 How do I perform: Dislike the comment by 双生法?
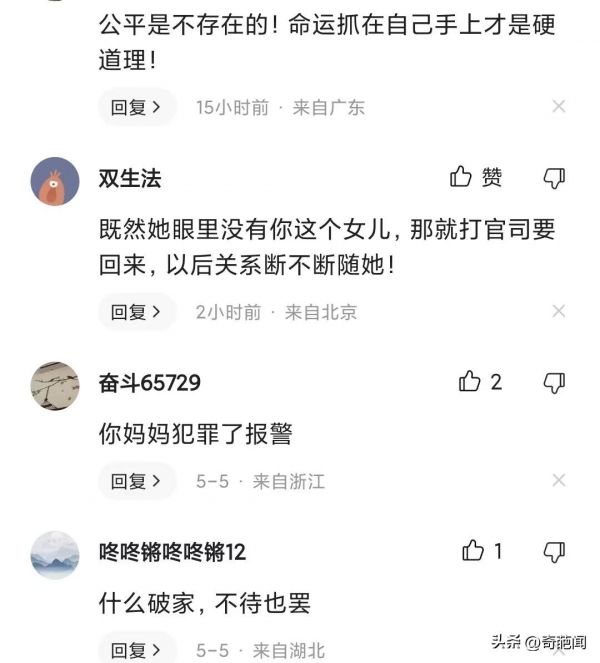(x=554, y=178)
